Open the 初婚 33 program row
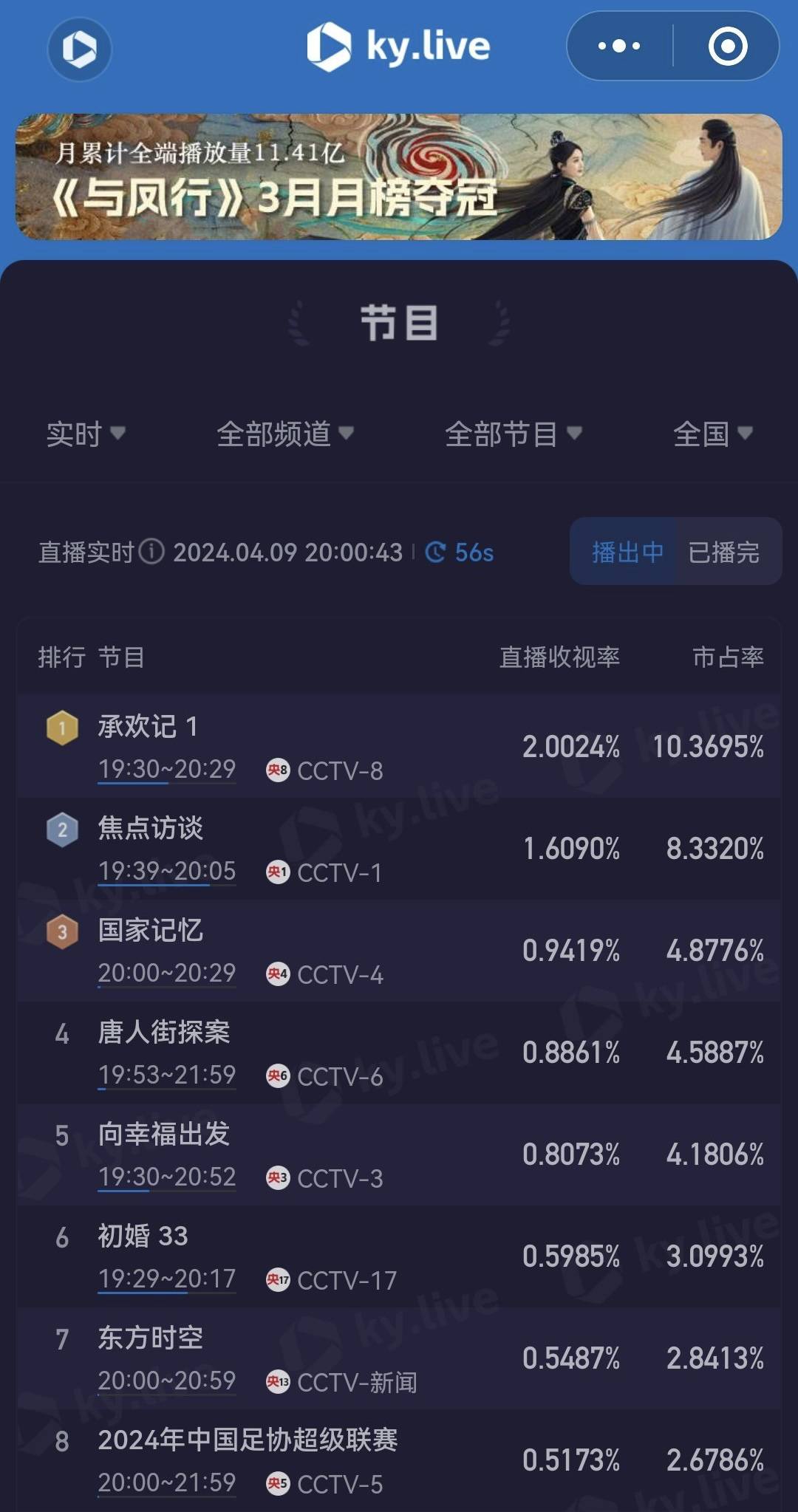Viewport: 798px width, 1512px height. coord(399,1256)
